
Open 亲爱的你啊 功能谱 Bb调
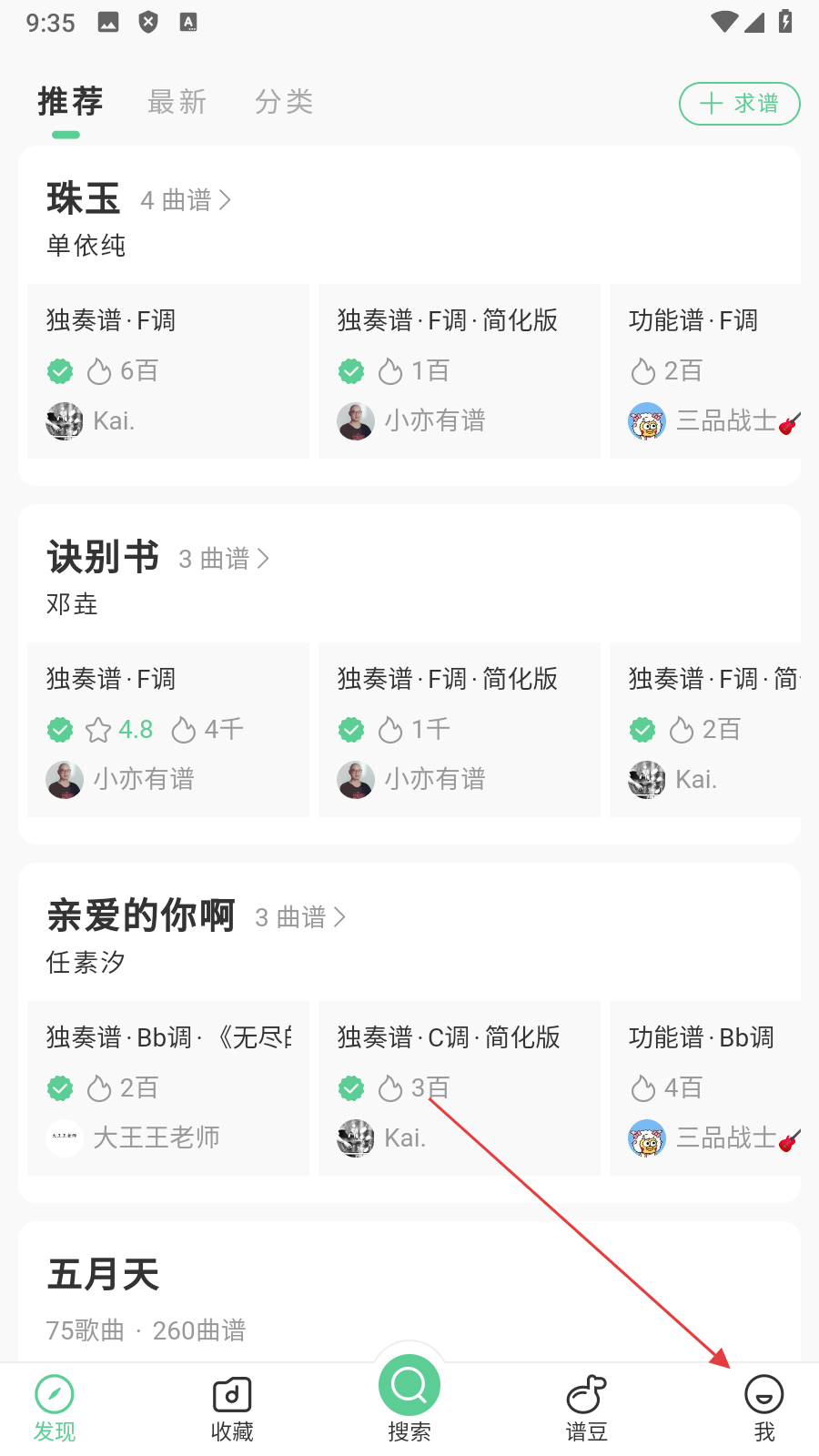[x=706, y=1087]
